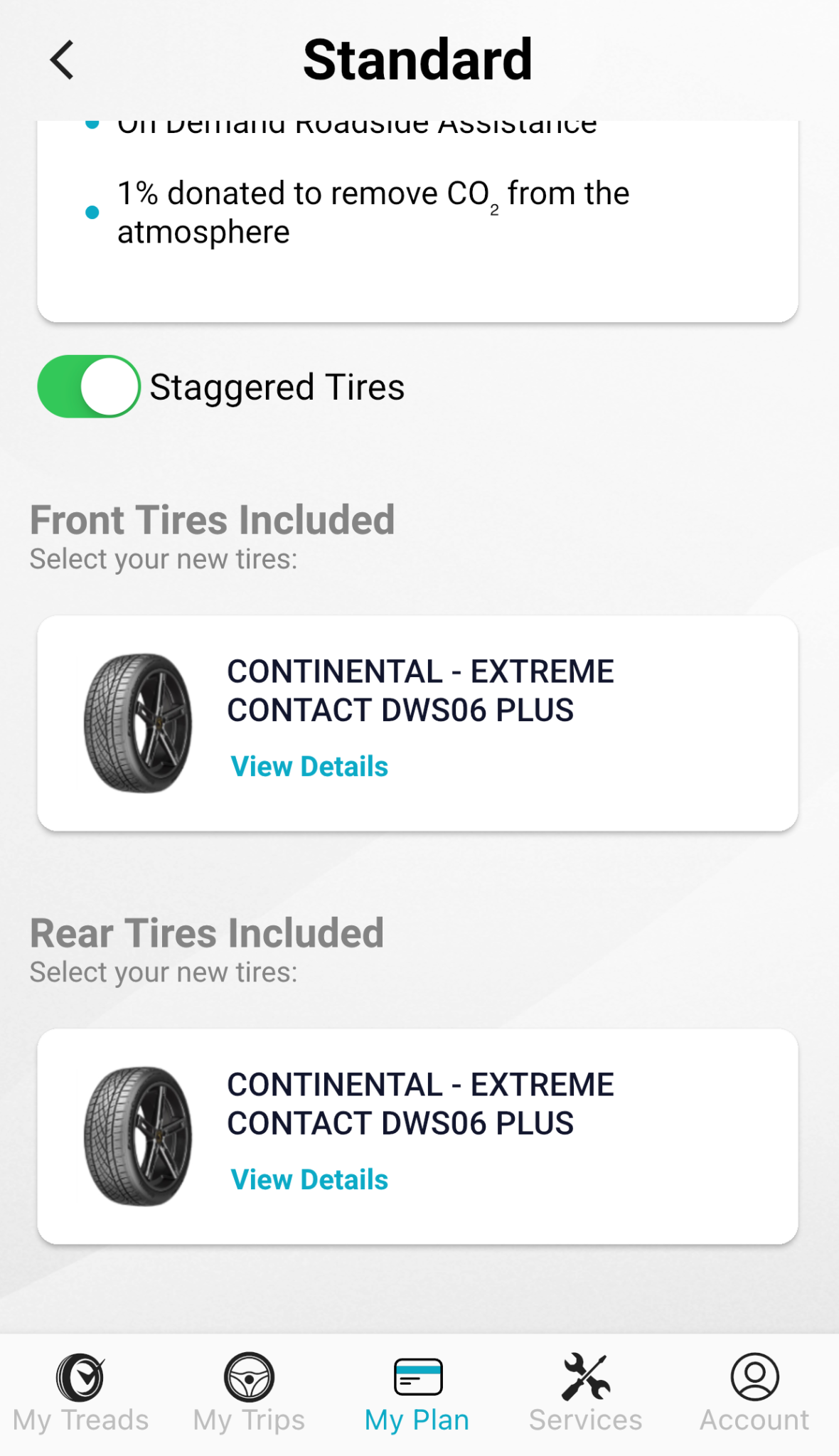Open the Services wrench and screwdriver icon
Viewport: 839px width, 1456px height.
click(584, 1378)
